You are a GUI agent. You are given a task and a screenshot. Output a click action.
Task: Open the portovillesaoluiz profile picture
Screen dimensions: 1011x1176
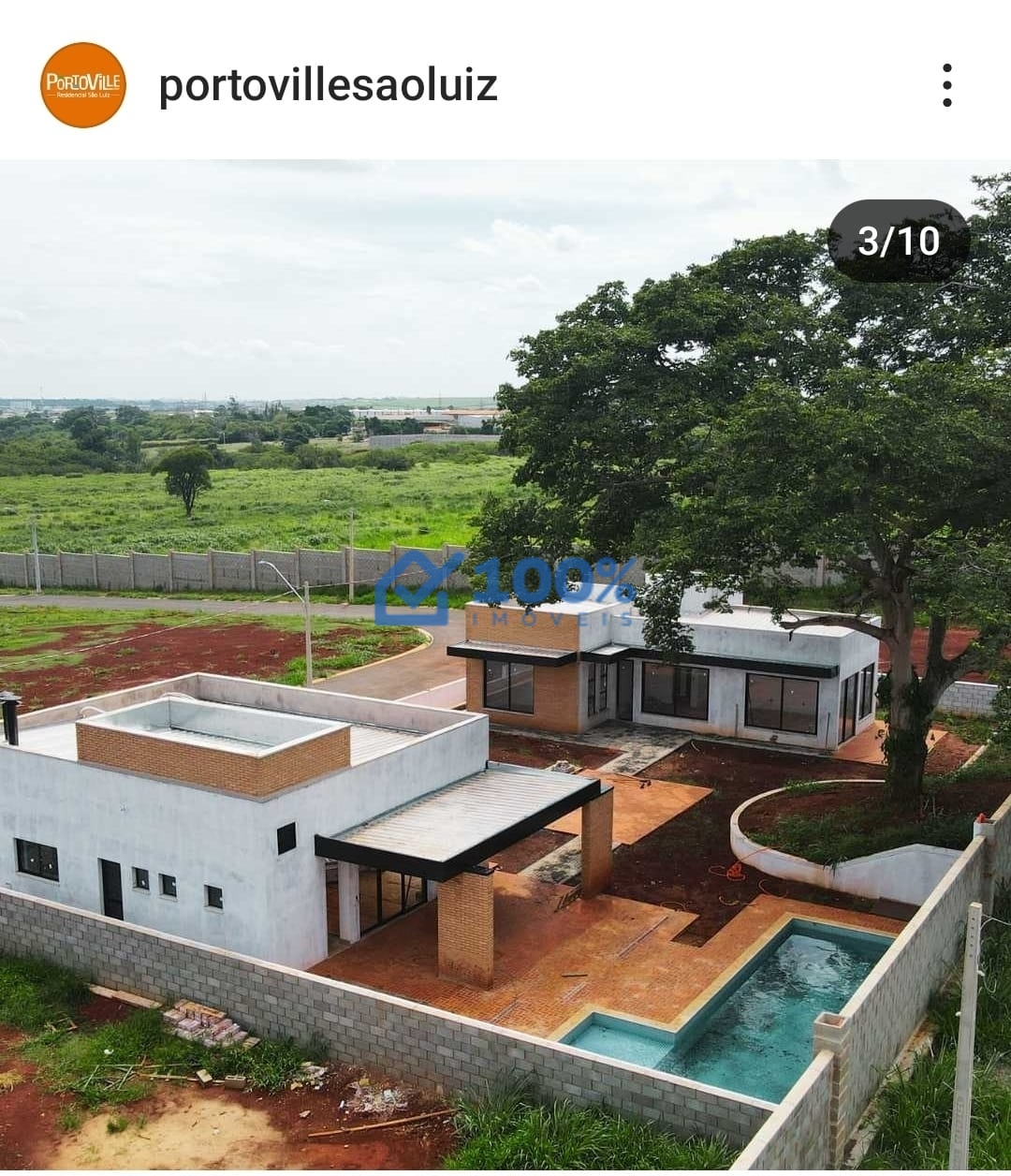(82, 85)
